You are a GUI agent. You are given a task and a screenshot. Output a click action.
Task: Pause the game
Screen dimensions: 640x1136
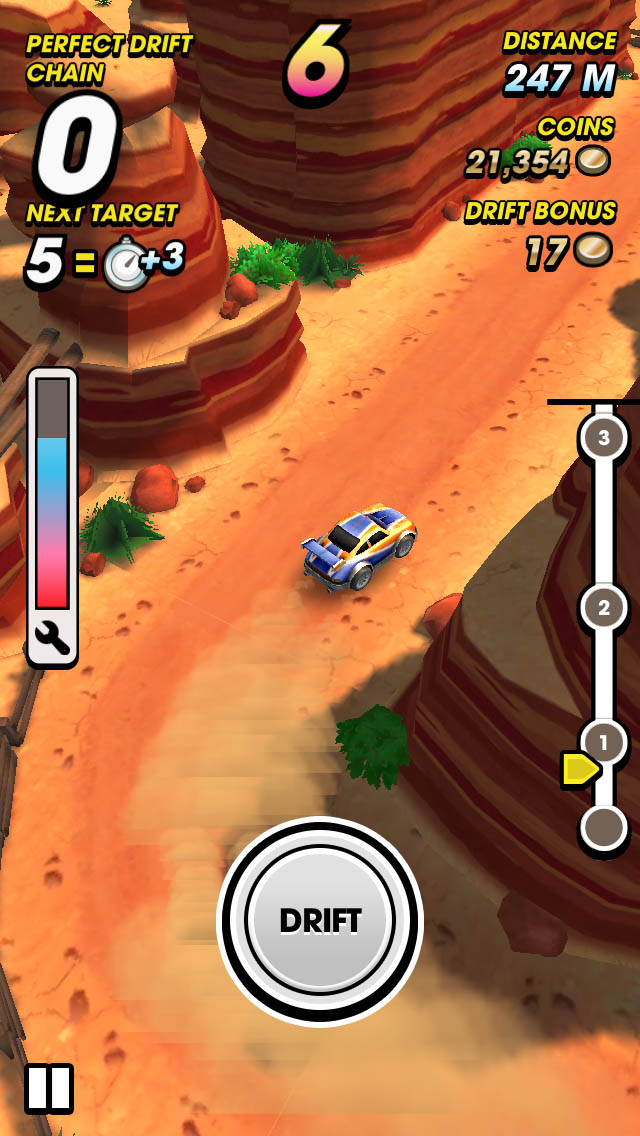point(49,1088)
